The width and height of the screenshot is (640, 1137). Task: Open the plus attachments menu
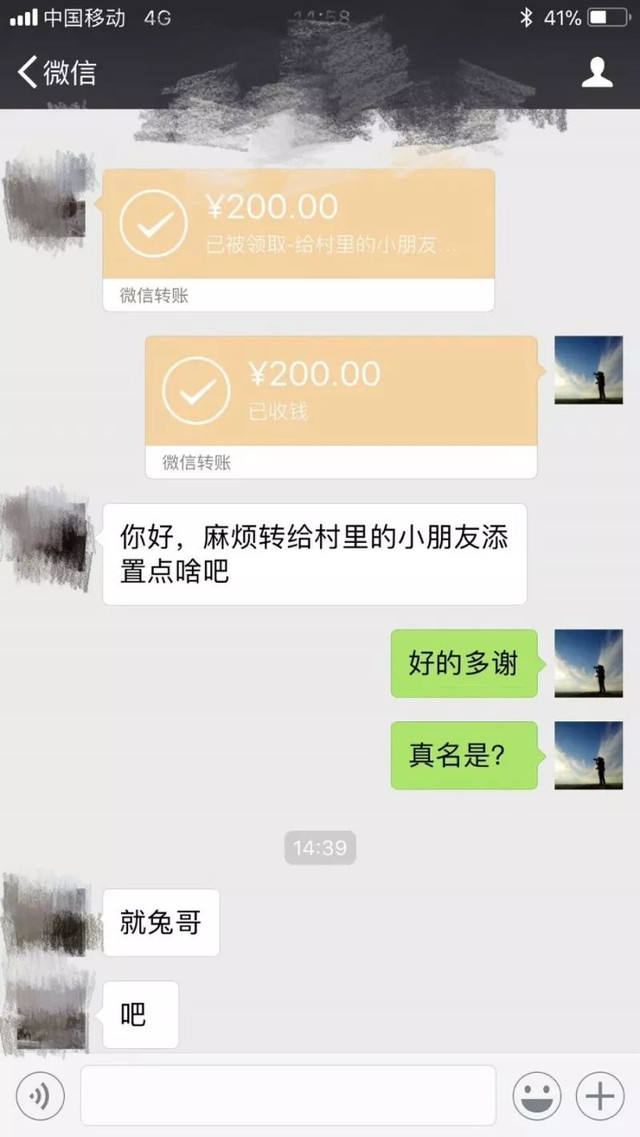[x=600, y=1097]
